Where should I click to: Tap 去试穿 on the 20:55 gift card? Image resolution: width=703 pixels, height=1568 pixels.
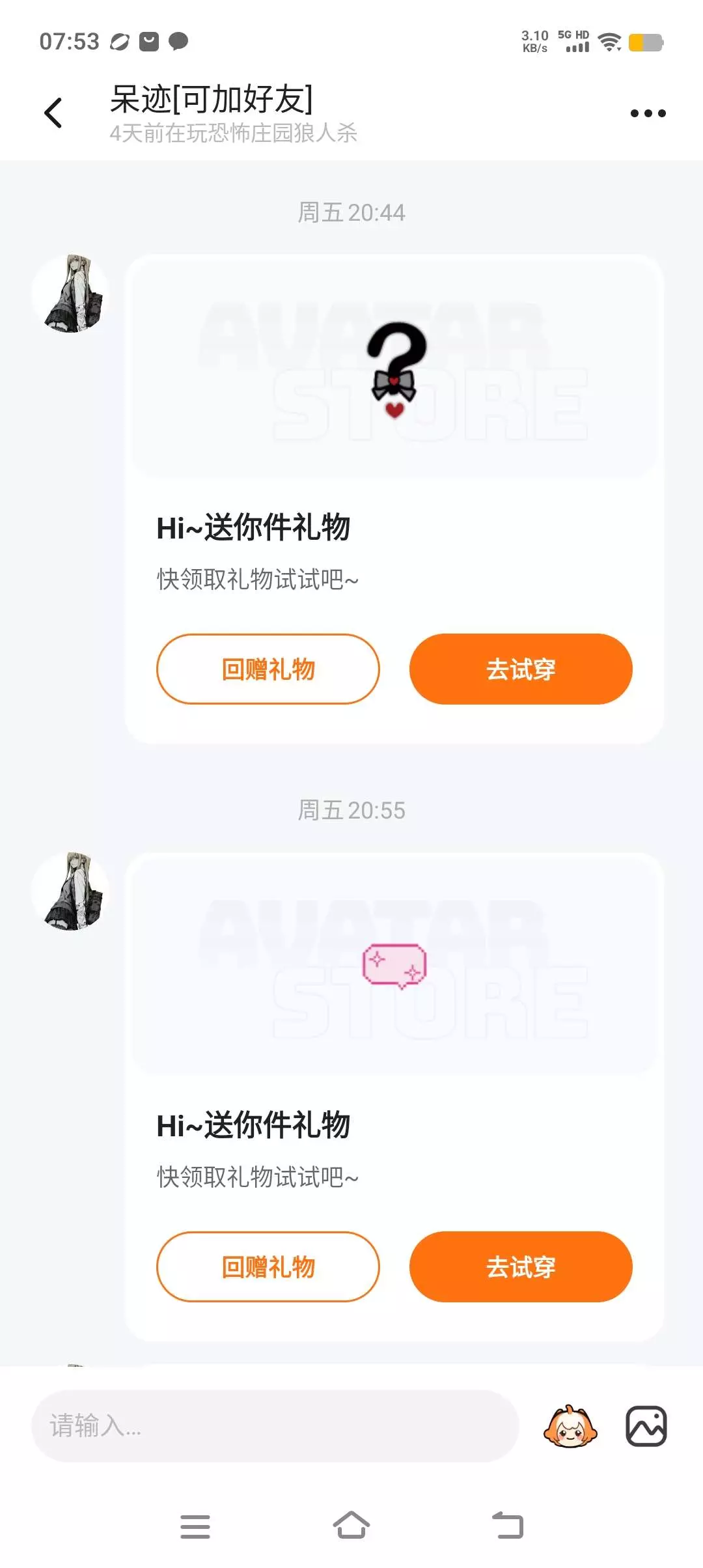pos(521,1267)
